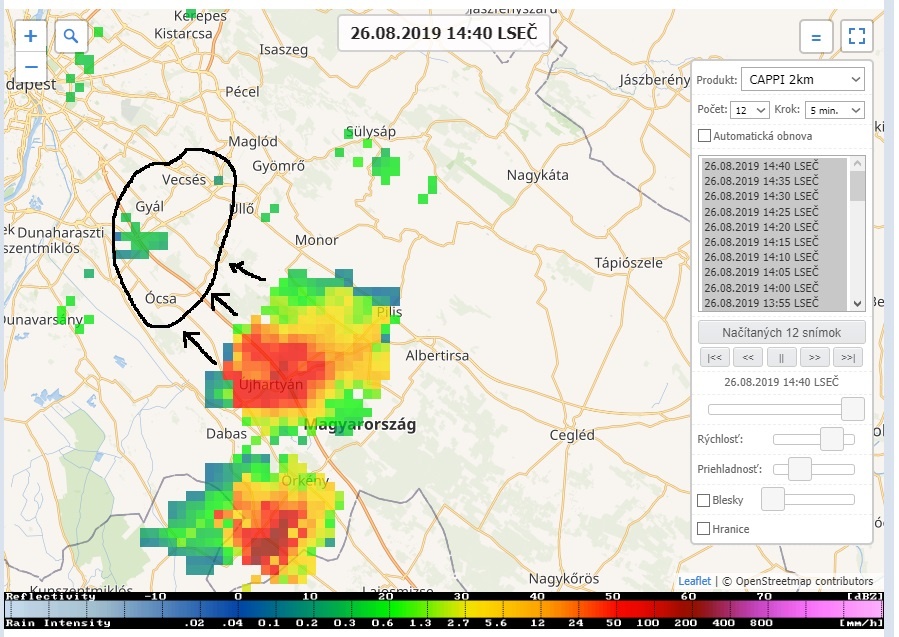Image resolution: width=899 pixels, height=637 pixels.
Task: Enter fullscreen map mode
Action: [857, 37]
